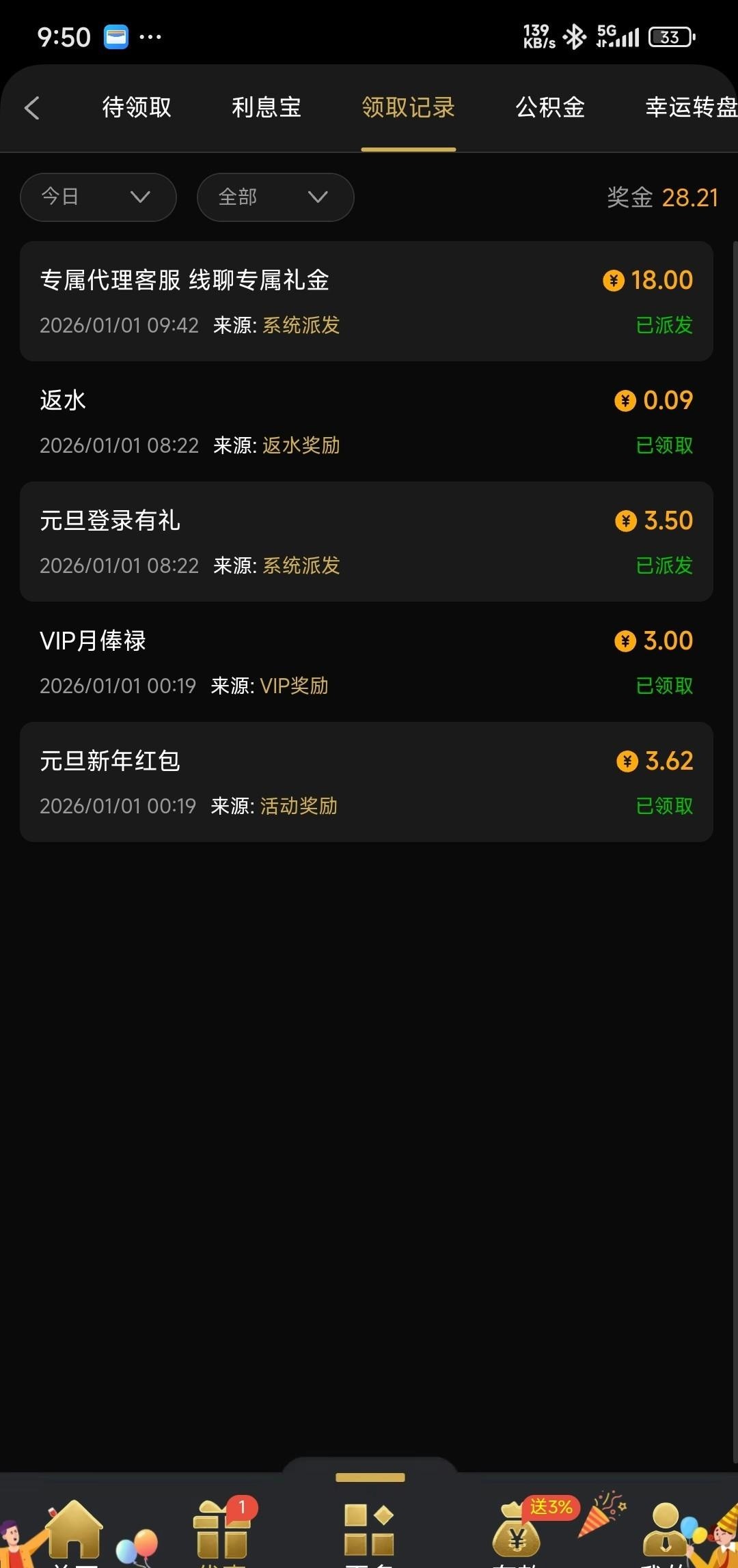Open the 幸运转盘 tab

pos(690,108)
